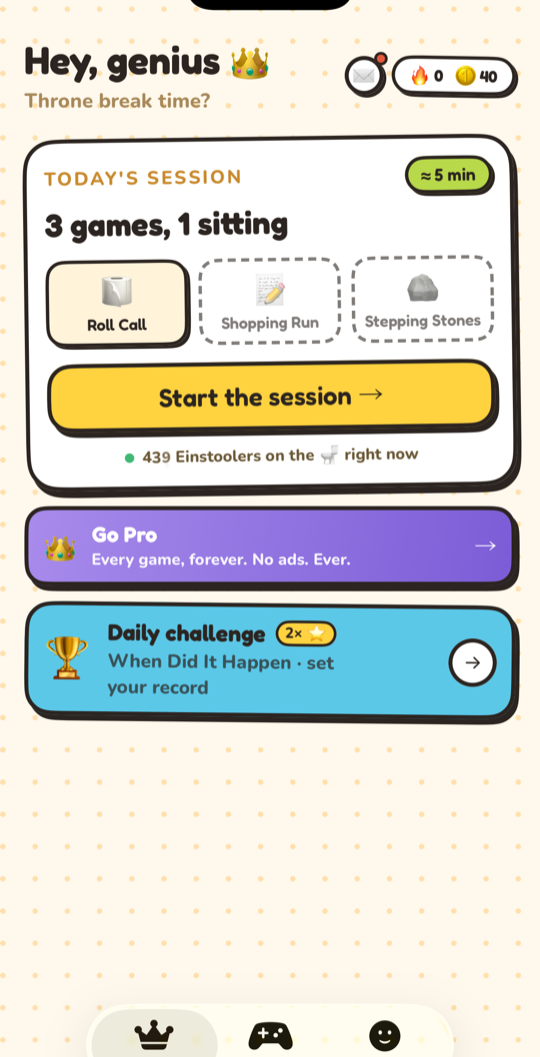Switch to the crown home tab
The image size is (540, 1057).
tap(154, 1034)
